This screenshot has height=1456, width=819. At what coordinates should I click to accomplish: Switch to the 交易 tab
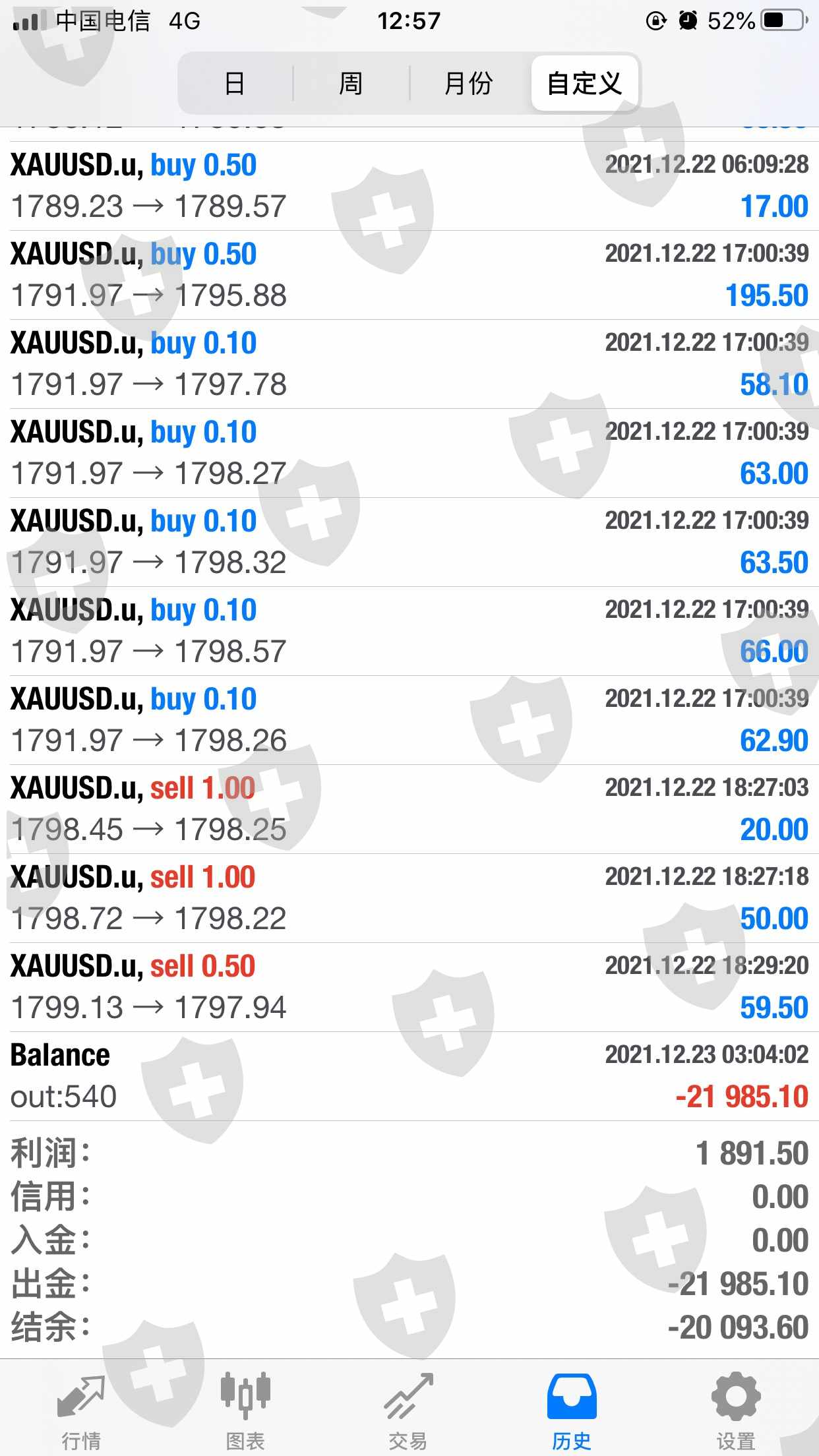tap(408, 1411)
